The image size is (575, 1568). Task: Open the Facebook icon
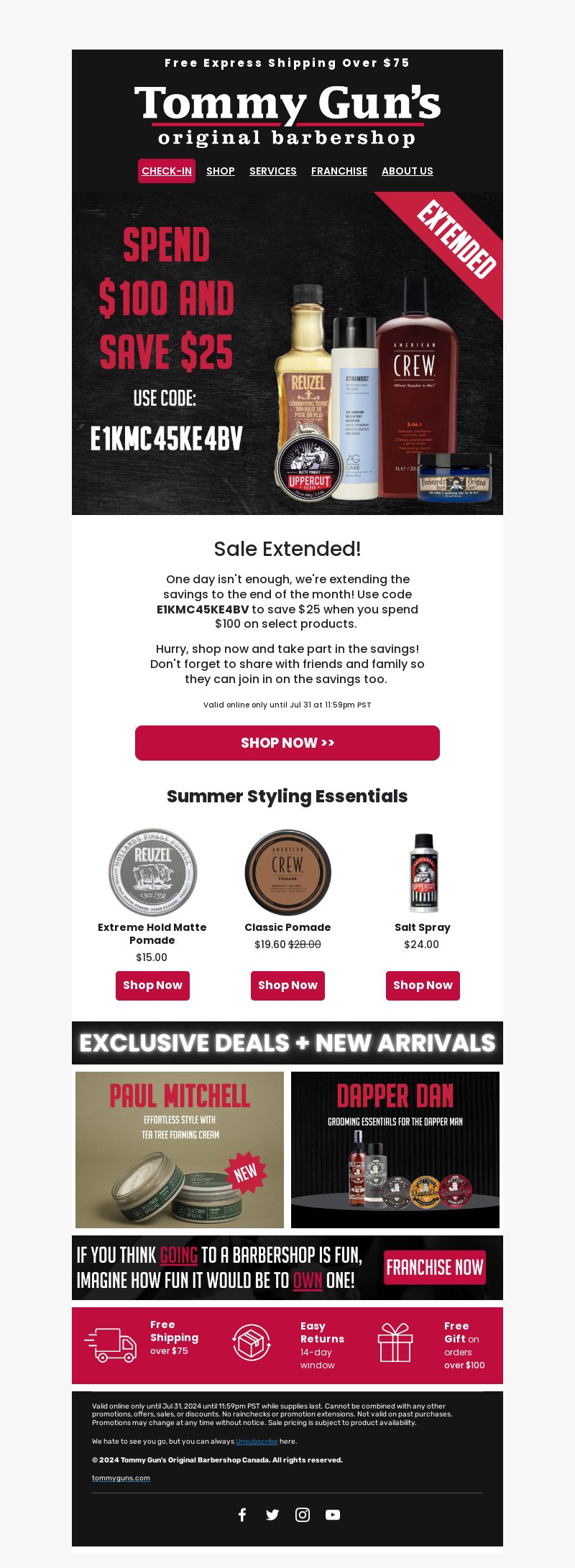(x=242, y=1515)
